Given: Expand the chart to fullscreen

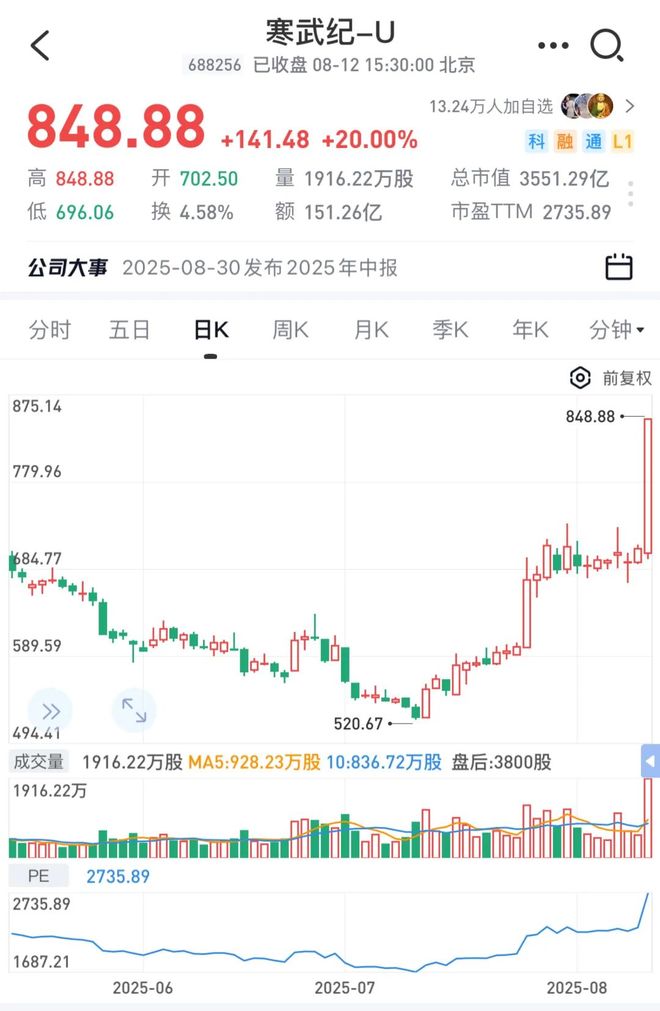Looking at the screenshot, I should point(134,711).
